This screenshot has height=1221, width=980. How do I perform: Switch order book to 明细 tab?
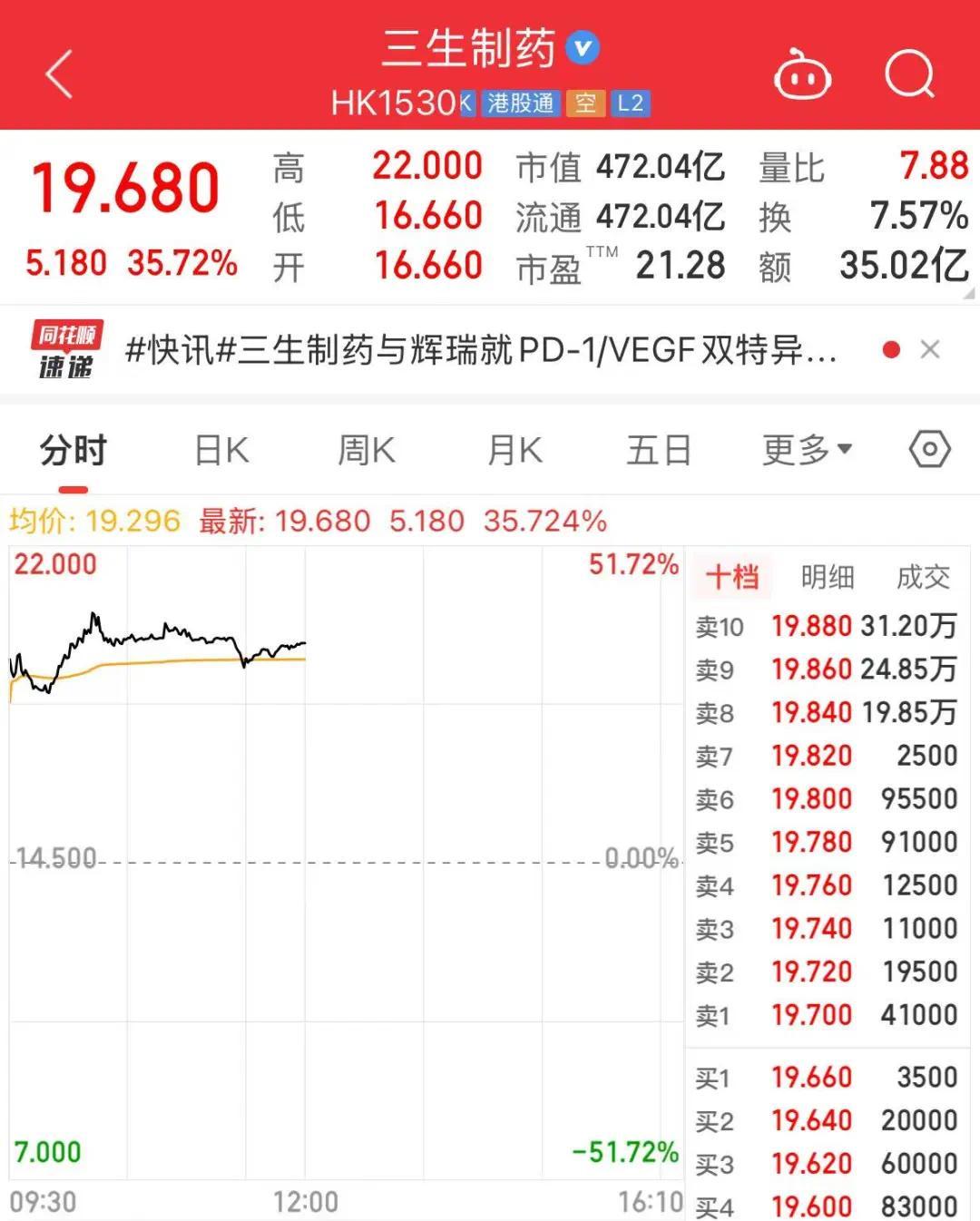pyautogui.click(x=828, y=577)
